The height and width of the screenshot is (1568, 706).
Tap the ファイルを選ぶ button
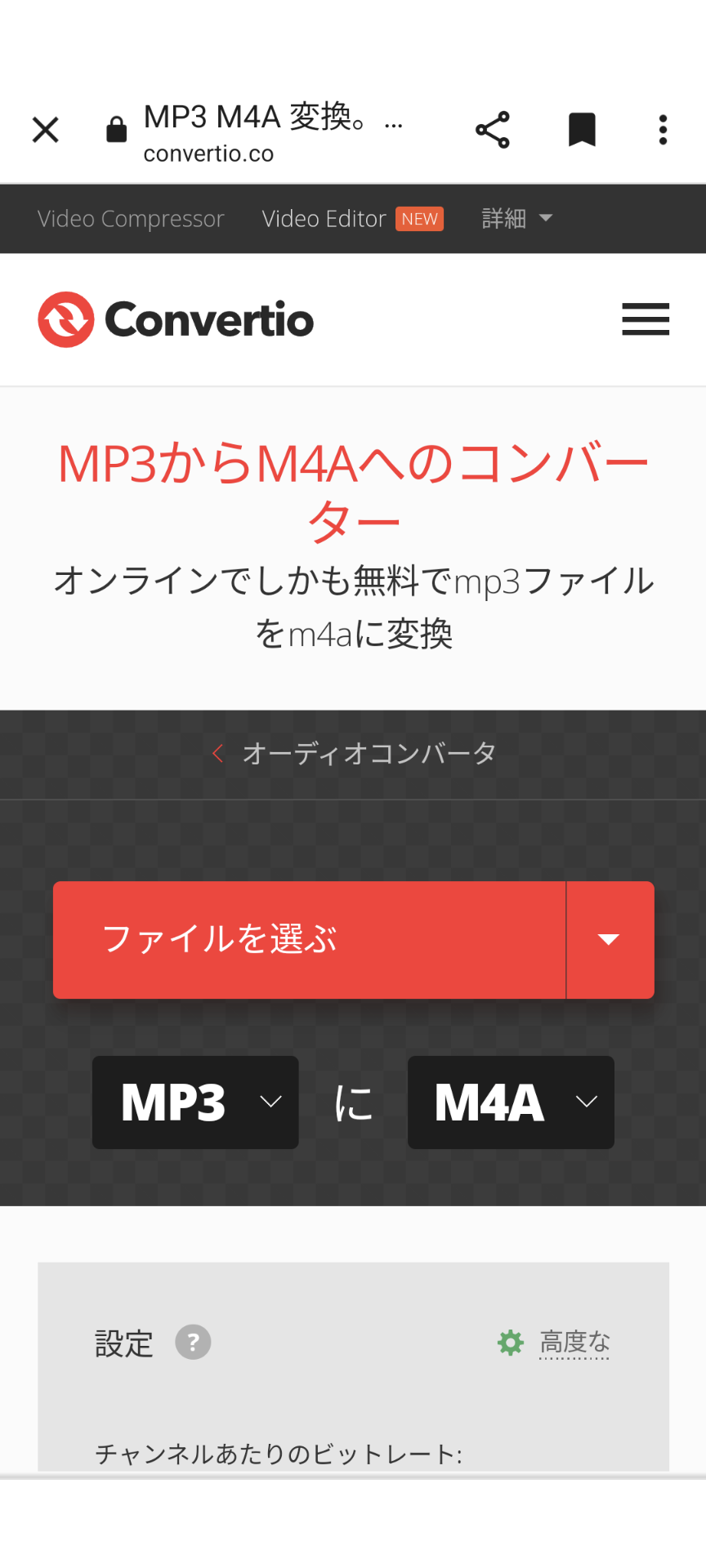(309, 940)
